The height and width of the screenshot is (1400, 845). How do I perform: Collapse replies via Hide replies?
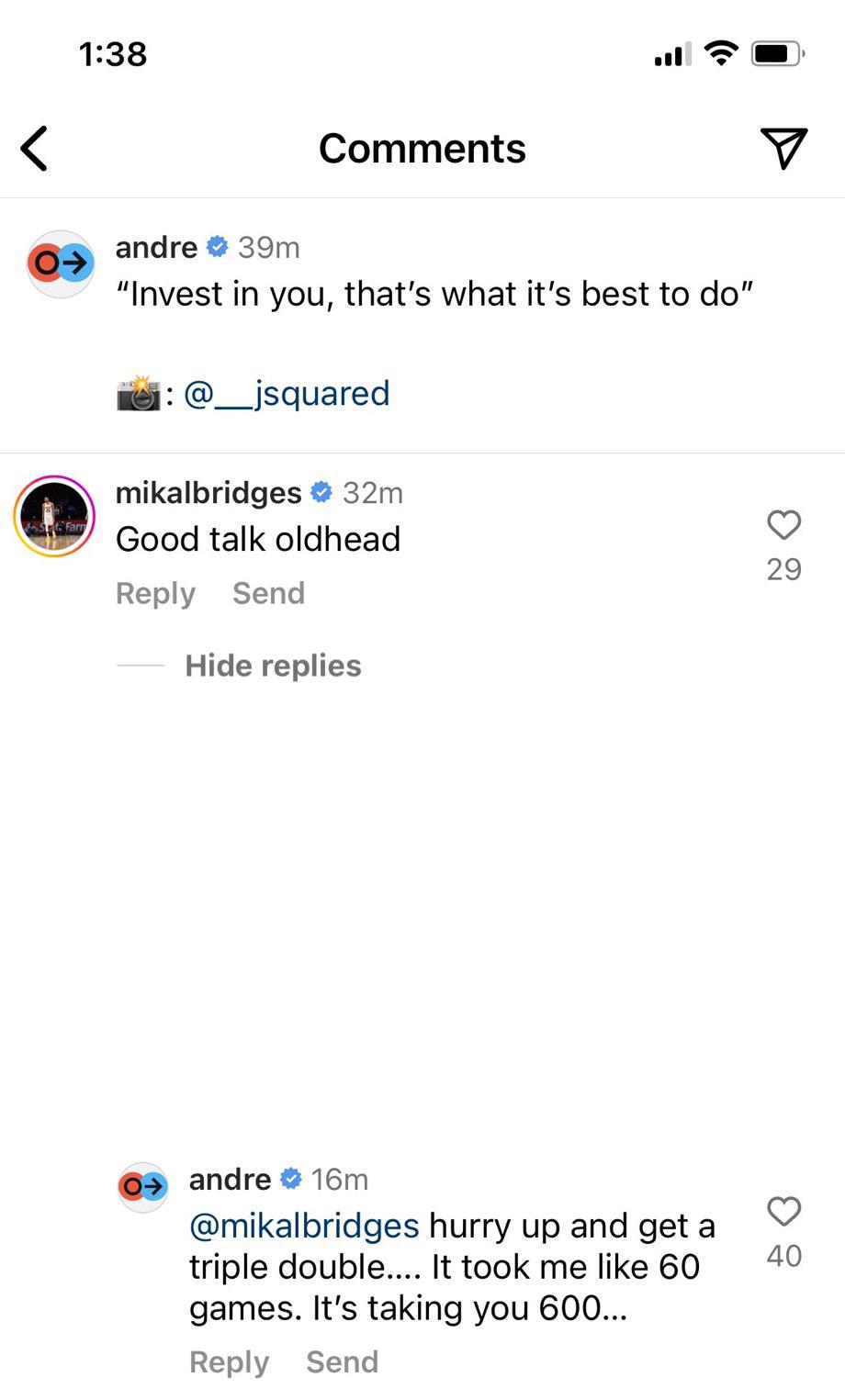pyautogui.click(x=272, y=665)
